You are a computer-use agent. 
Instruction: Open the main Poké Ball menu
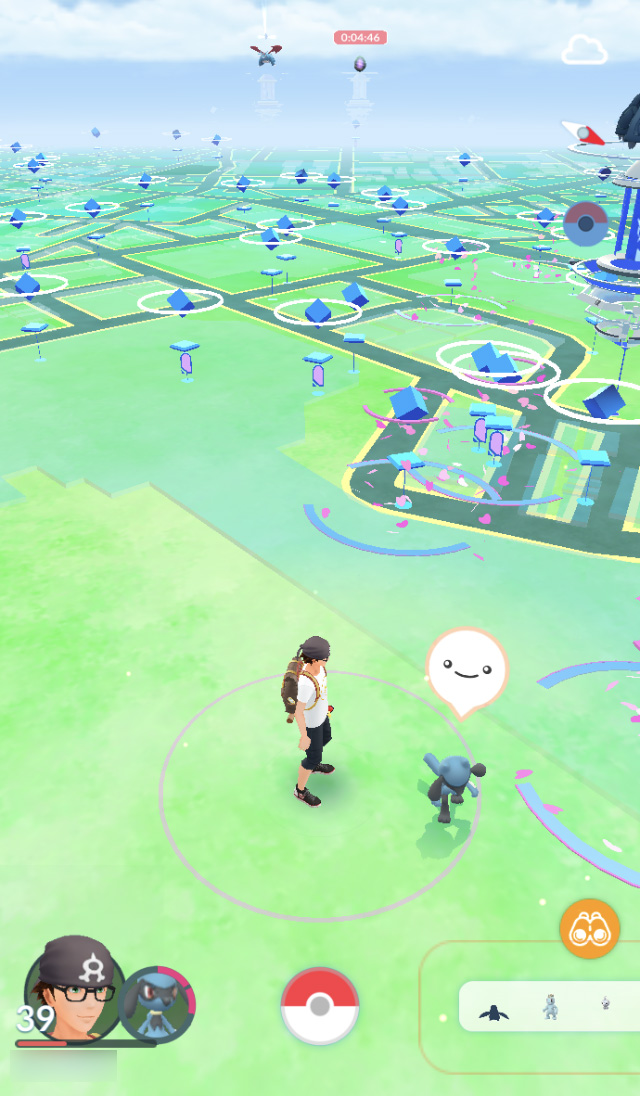coord(320,1006)
